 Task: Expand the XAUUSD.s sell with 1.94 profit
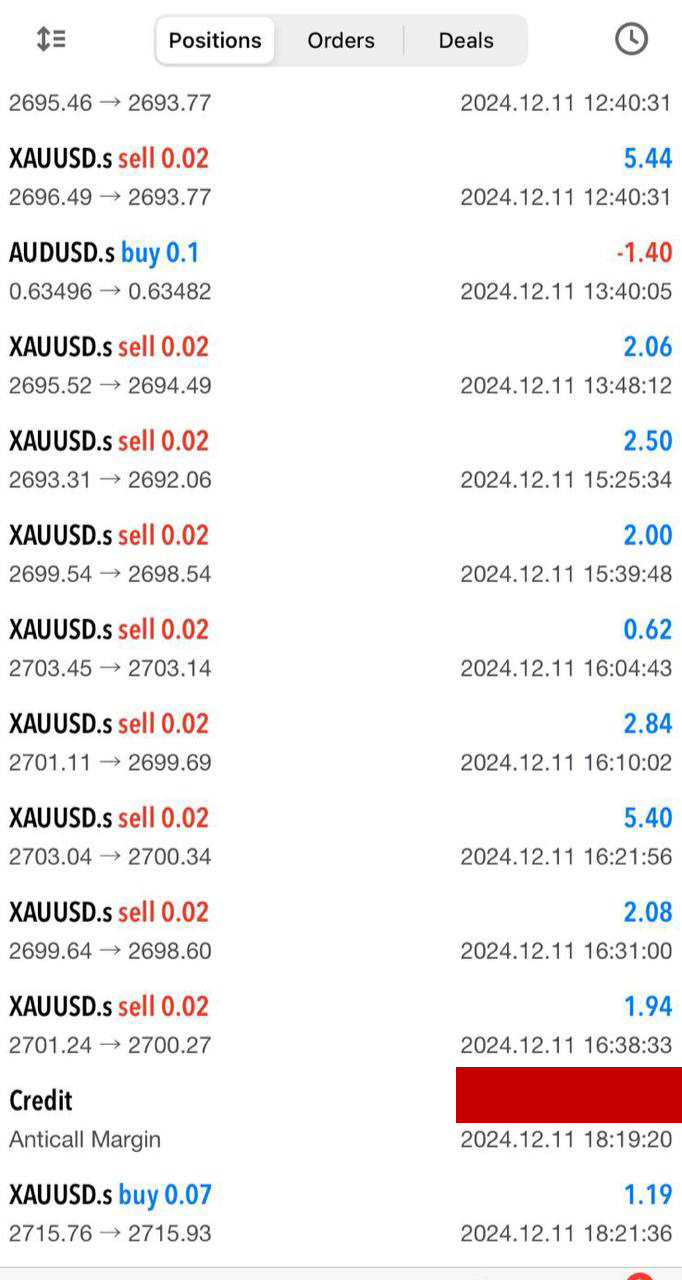point(341,1026)
